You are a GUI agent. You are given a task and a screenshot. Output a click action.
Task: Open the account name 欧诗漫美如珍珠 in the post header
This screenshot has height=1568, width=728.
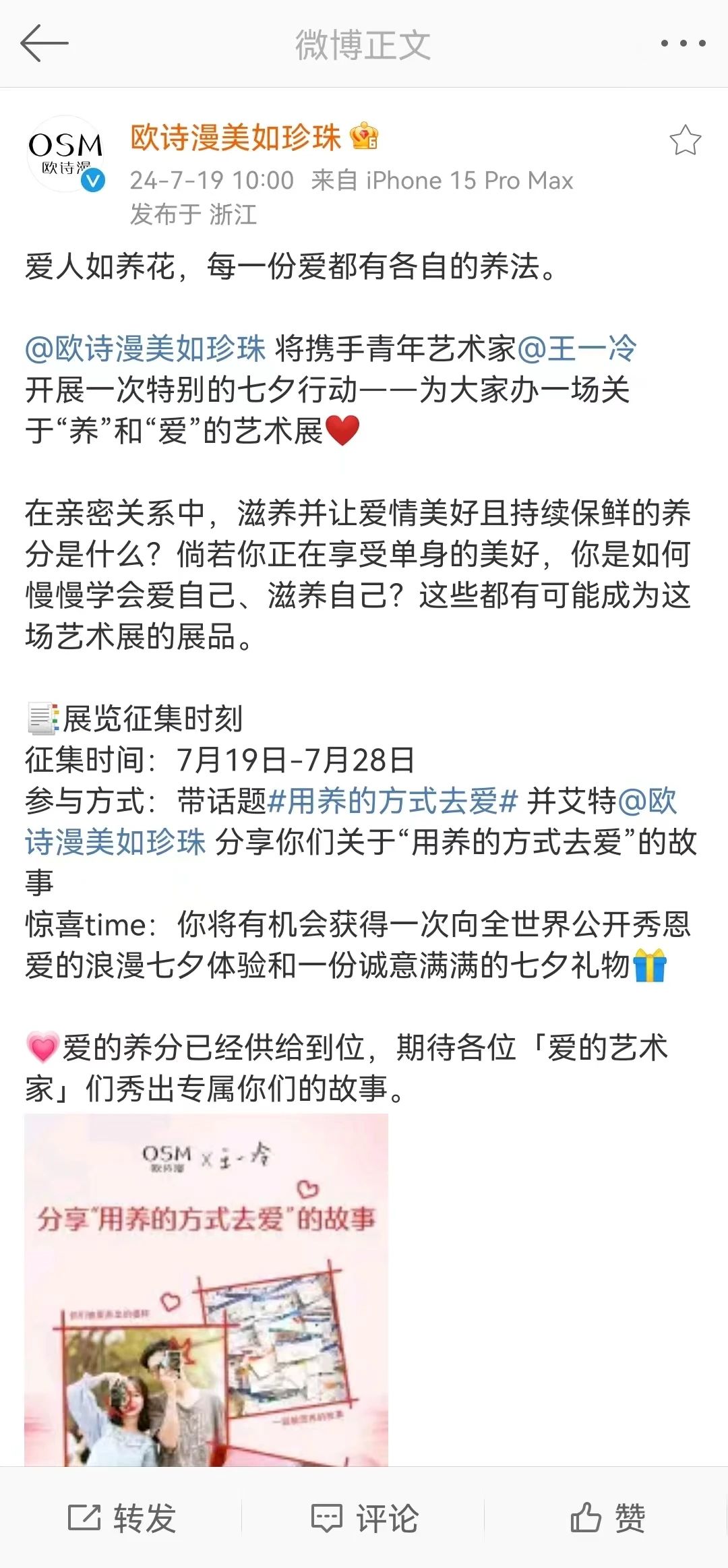(236, 138)
